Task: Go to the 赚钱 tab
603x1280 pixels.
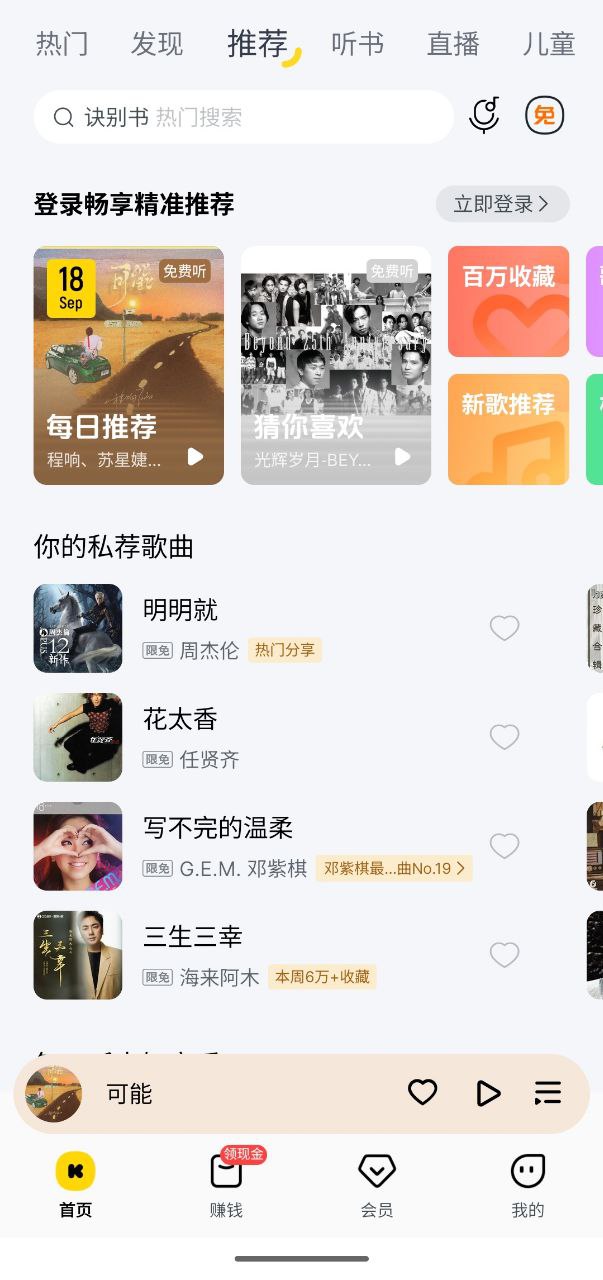Action: 226,1182
